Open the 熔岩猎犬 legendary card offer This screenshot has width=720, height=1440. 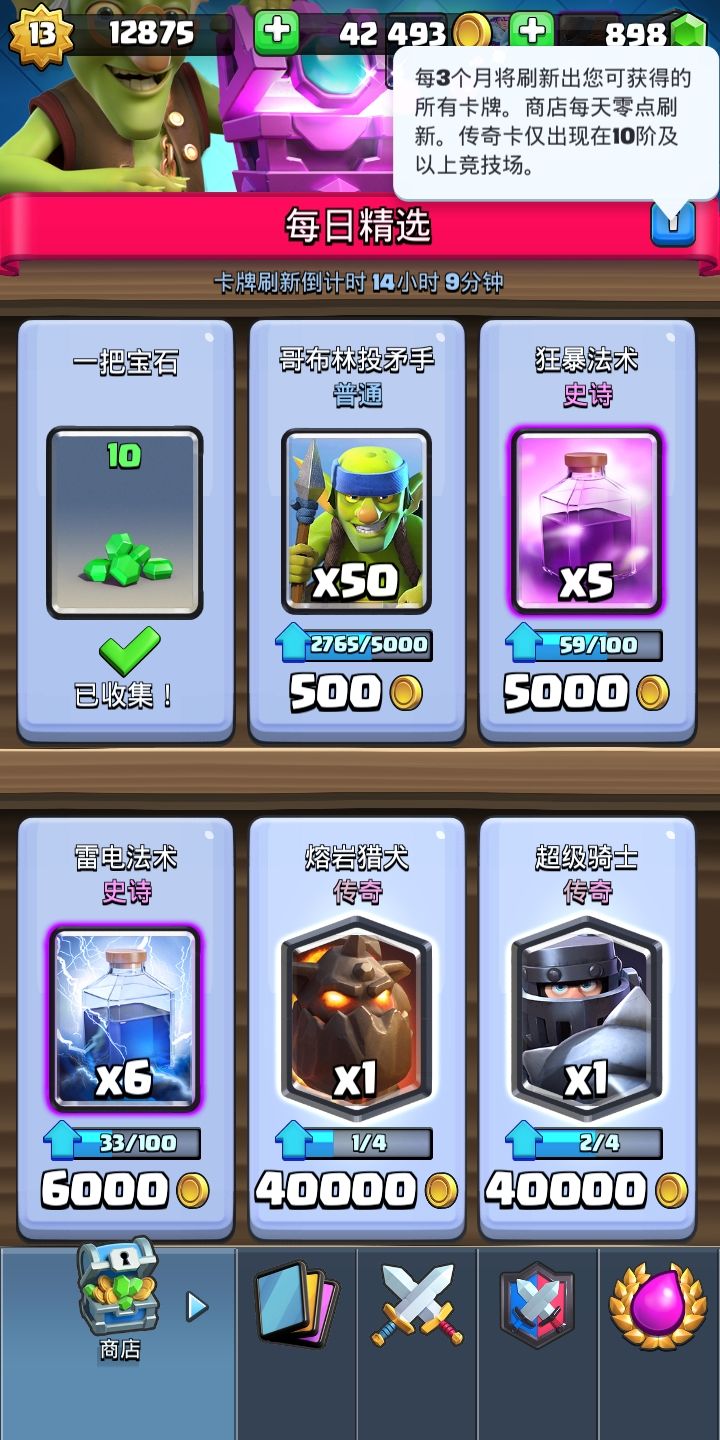coord(356,1029)
